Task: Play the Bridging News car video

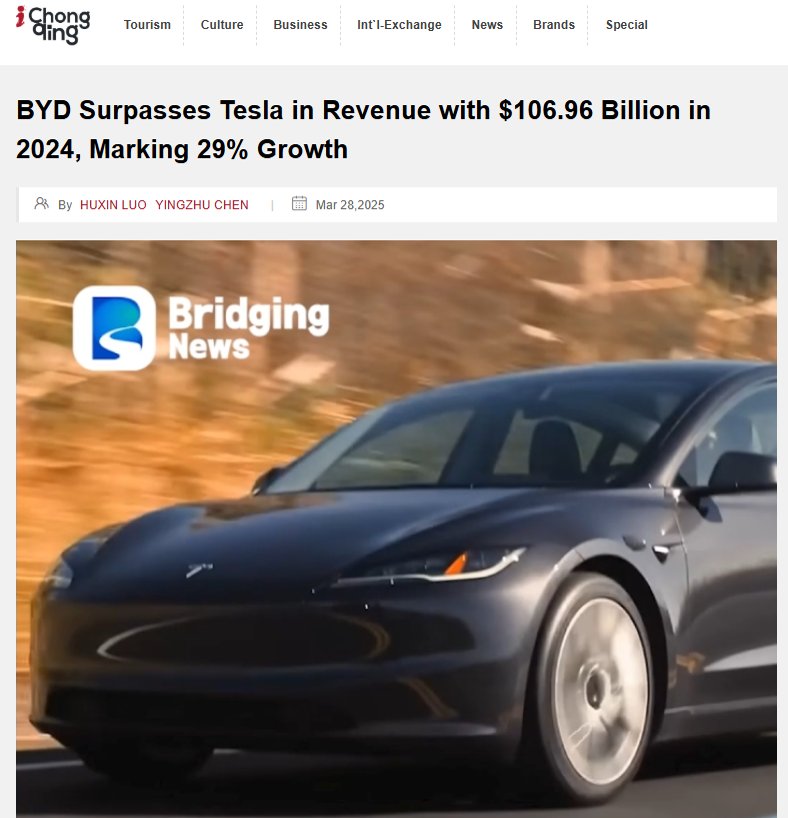Action: click(x=396, y=528)
